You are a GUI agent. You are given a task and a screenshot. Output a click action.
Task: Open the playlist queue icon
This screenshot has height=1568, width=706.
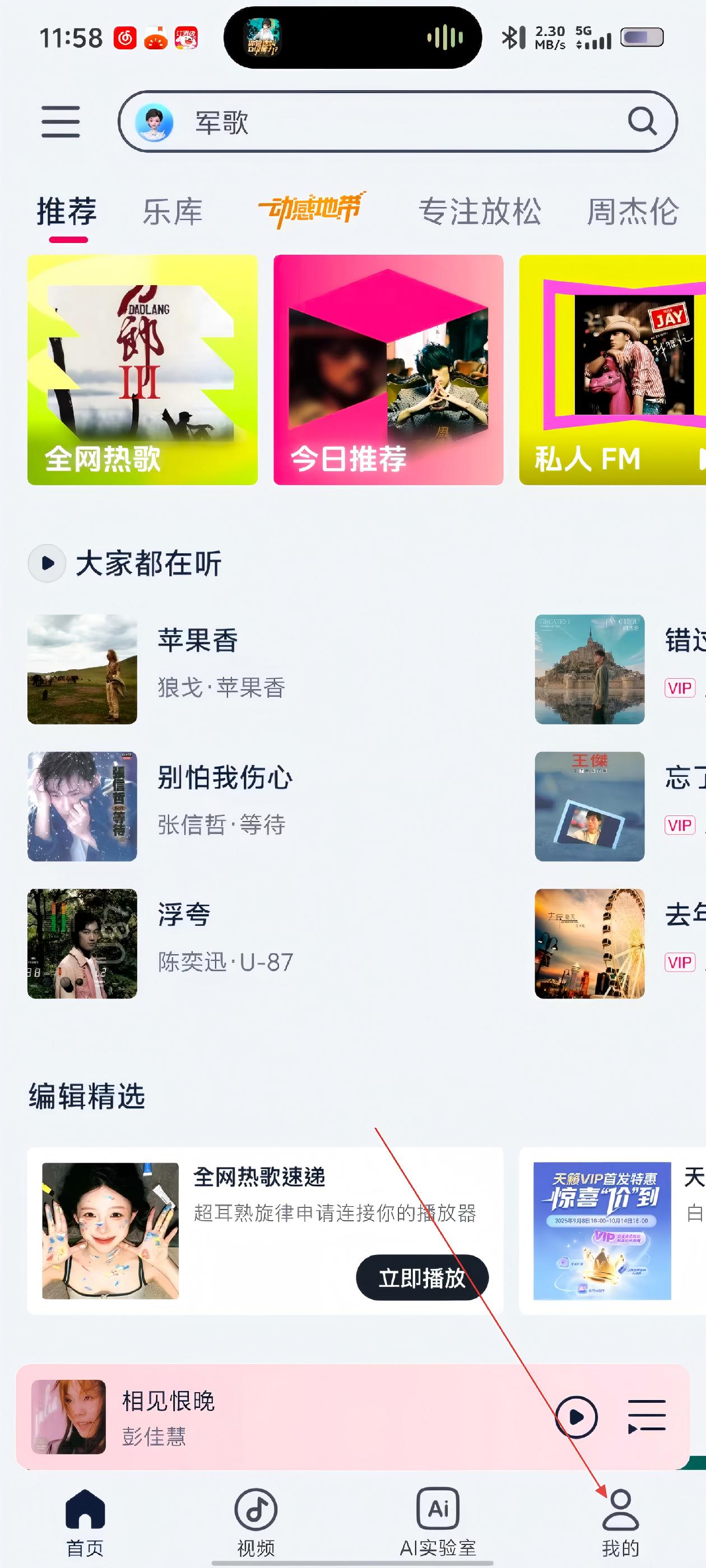click(646, 1416)
